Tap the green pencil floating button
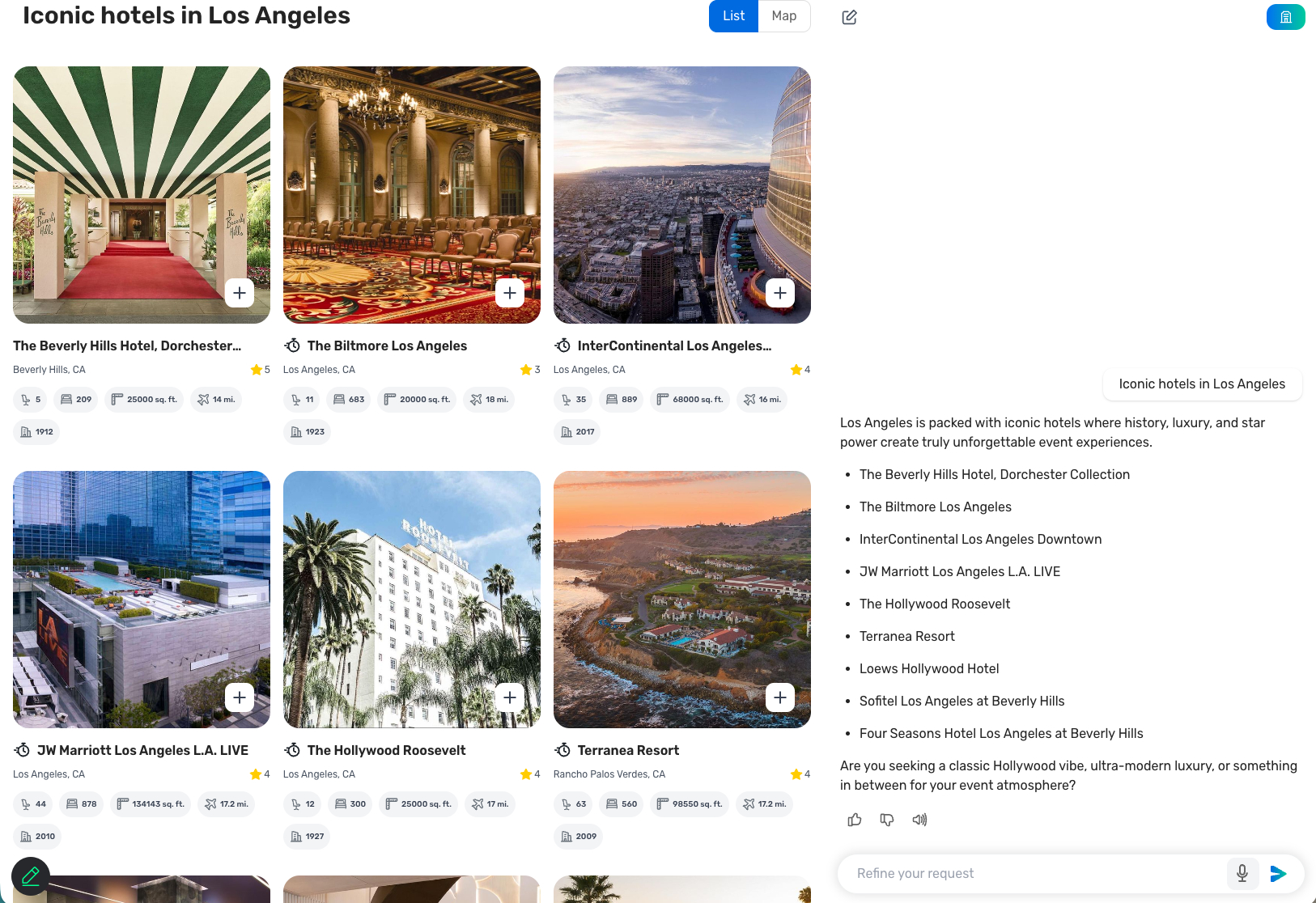Image resolution: width=1316 pixels, height=903 pixels. point(31,875)
